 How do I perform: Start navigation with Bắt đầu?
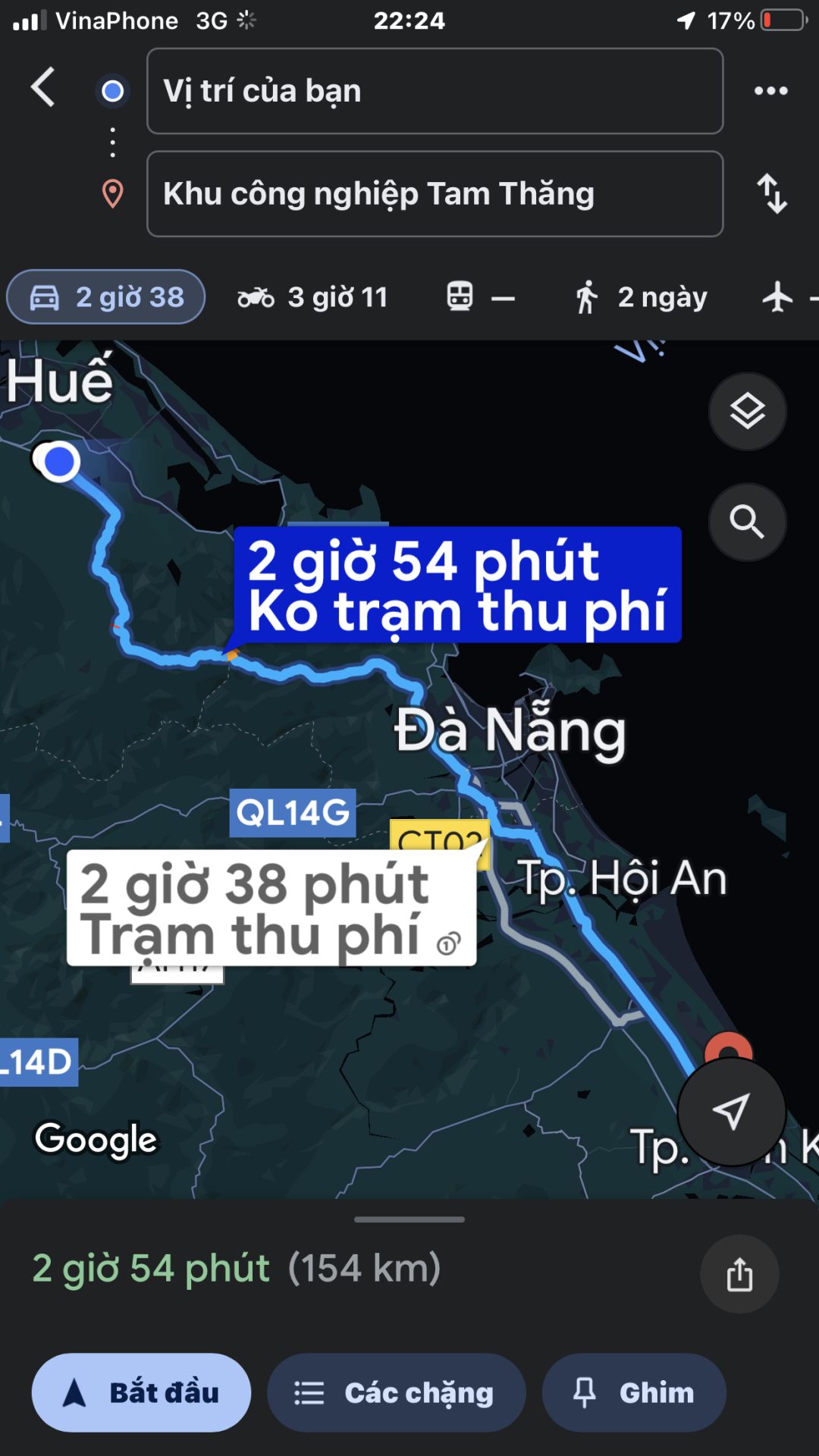point(141,1393)
